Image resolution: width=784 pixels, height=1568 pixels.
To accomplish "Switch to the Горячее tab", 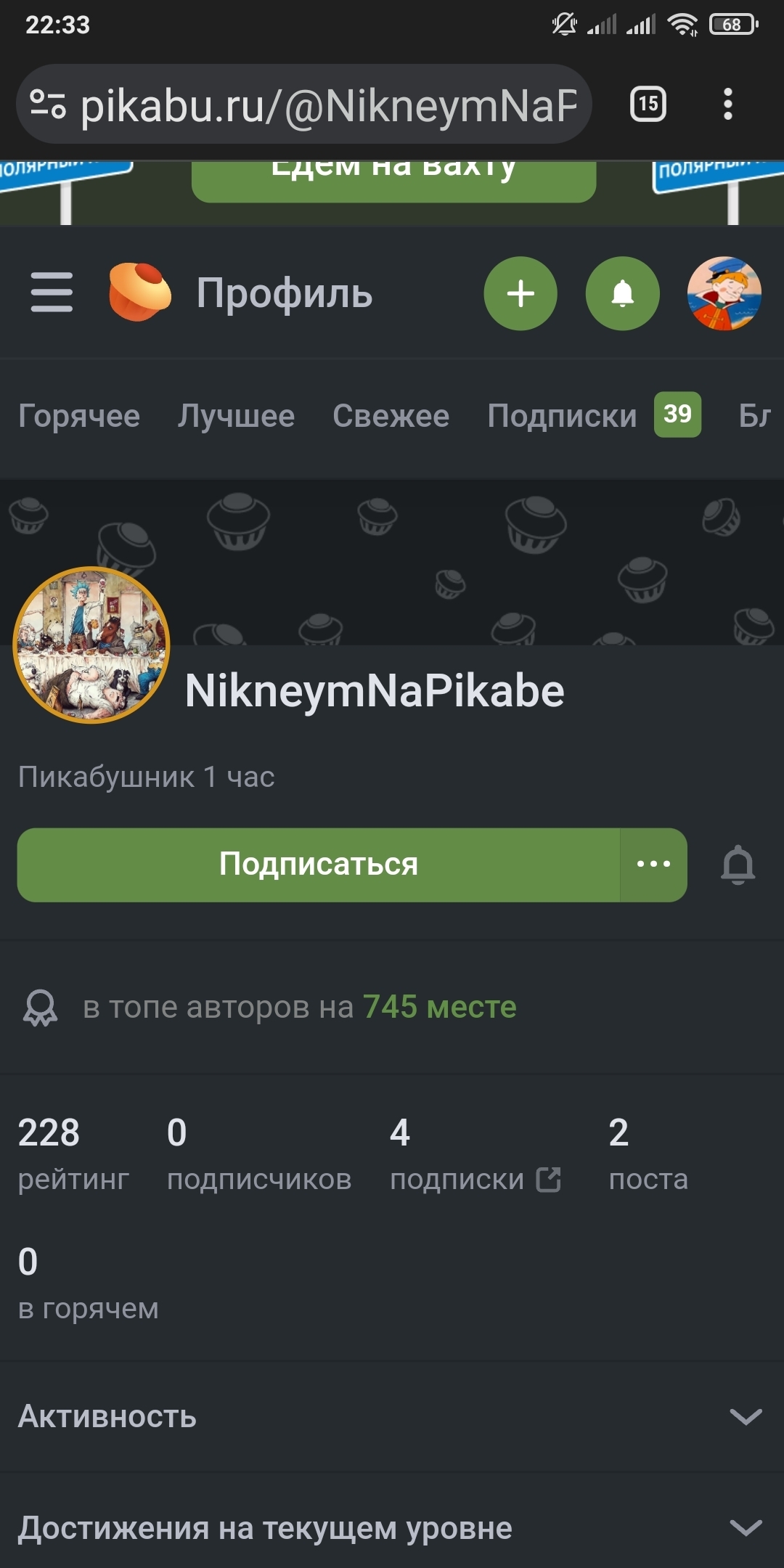I will point(79,416).
